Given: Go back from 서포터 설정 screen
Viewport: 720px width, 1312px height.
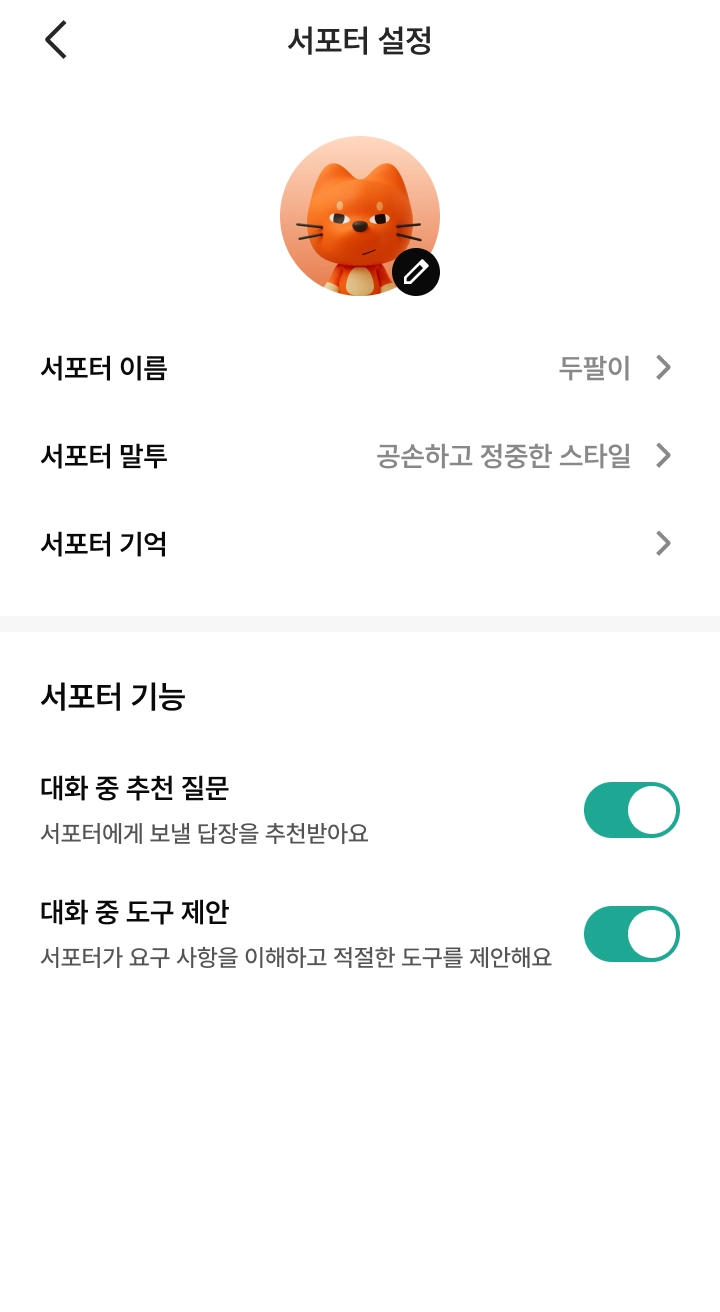Looking at the screenshot, I should [x=56, y=40].
